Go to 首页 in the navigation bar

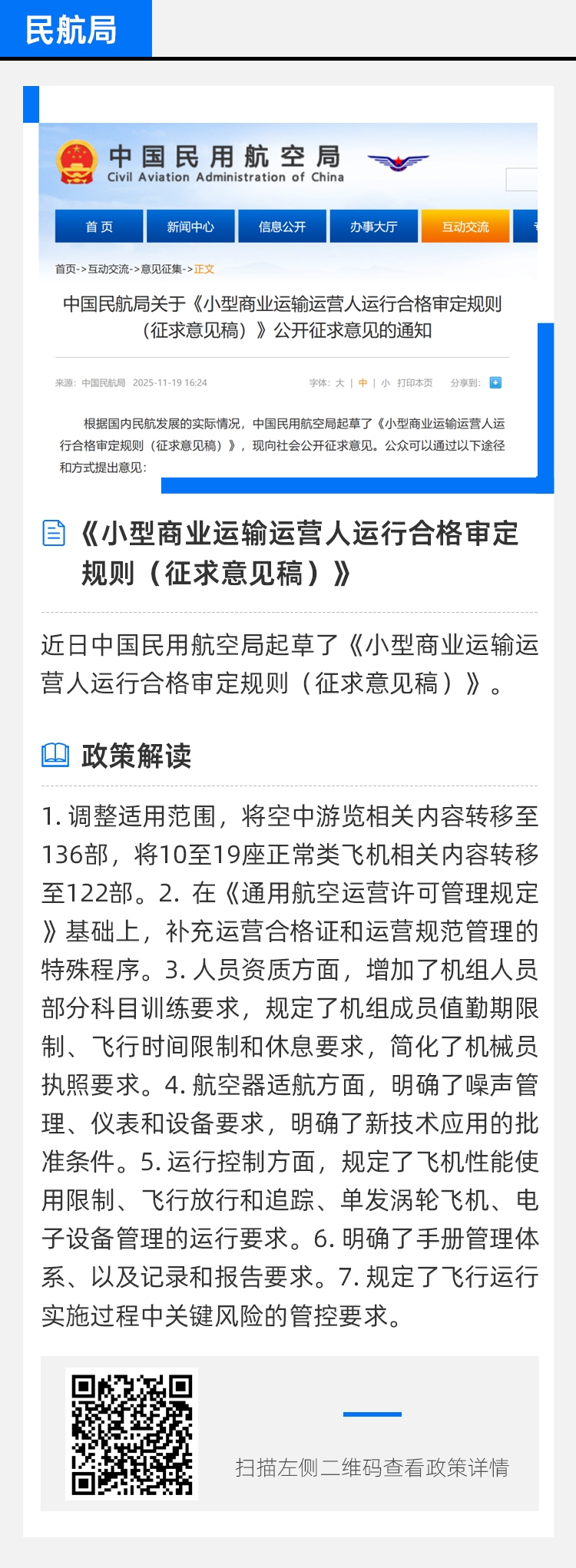click(x=98, y=225)
